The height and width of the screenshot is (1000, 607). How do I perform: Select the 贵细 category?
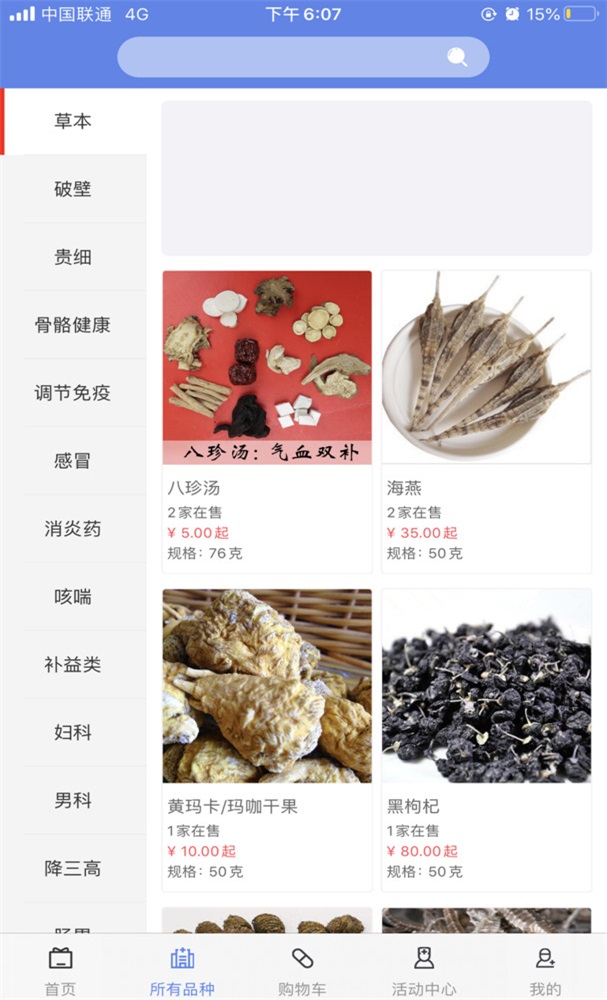click(x=73, y=257)
